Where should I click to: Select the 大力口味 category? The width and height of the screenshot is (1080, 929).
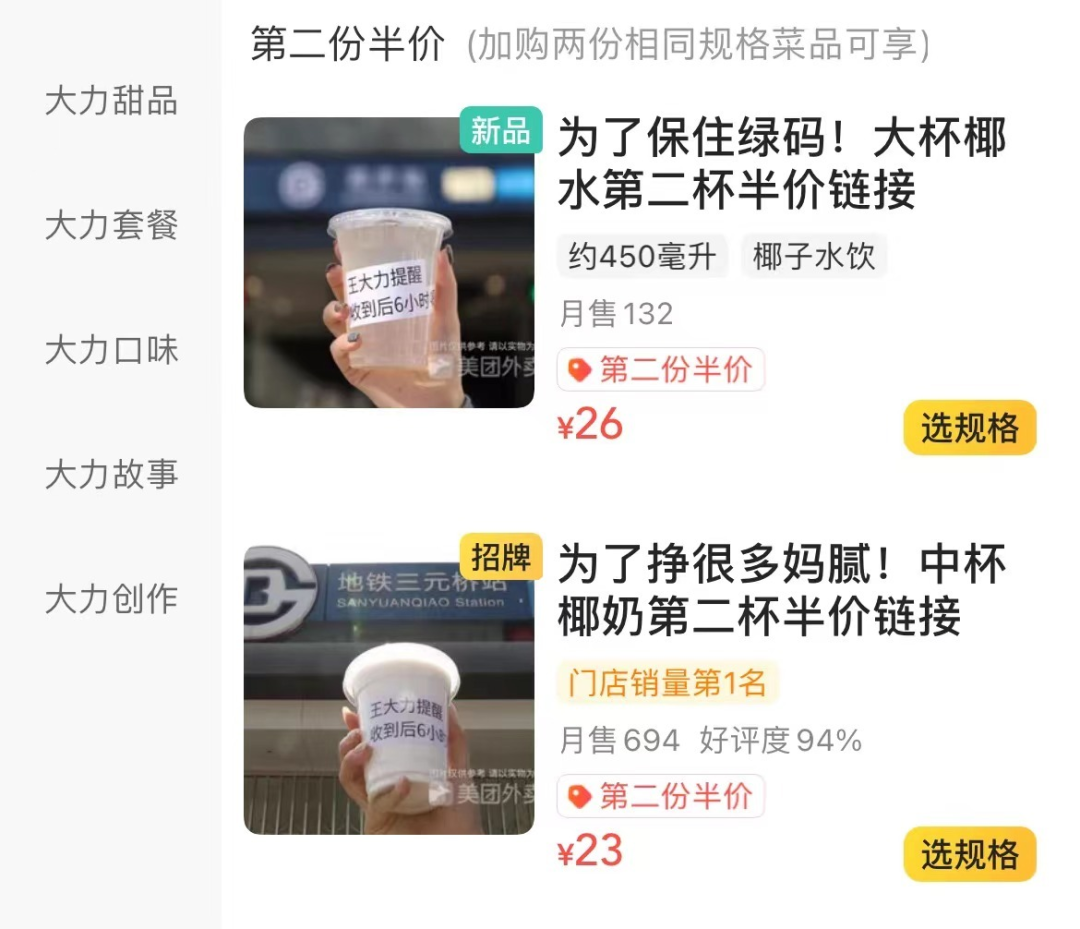pos(111,350)
